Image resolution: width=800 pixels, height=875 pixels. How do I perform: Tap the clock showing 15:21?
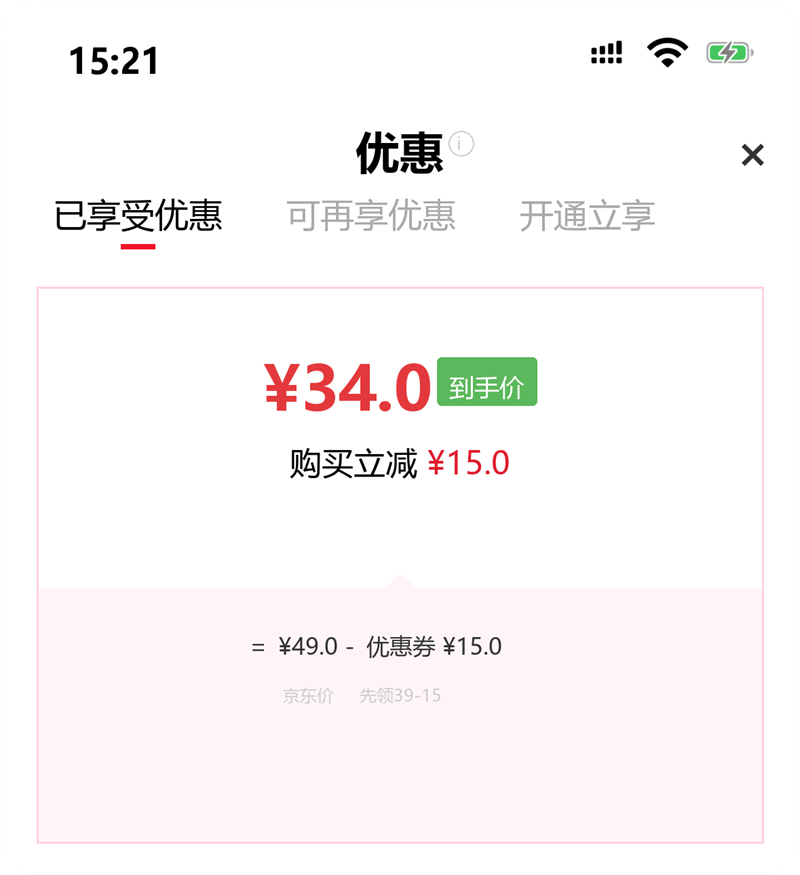point(113,58)
